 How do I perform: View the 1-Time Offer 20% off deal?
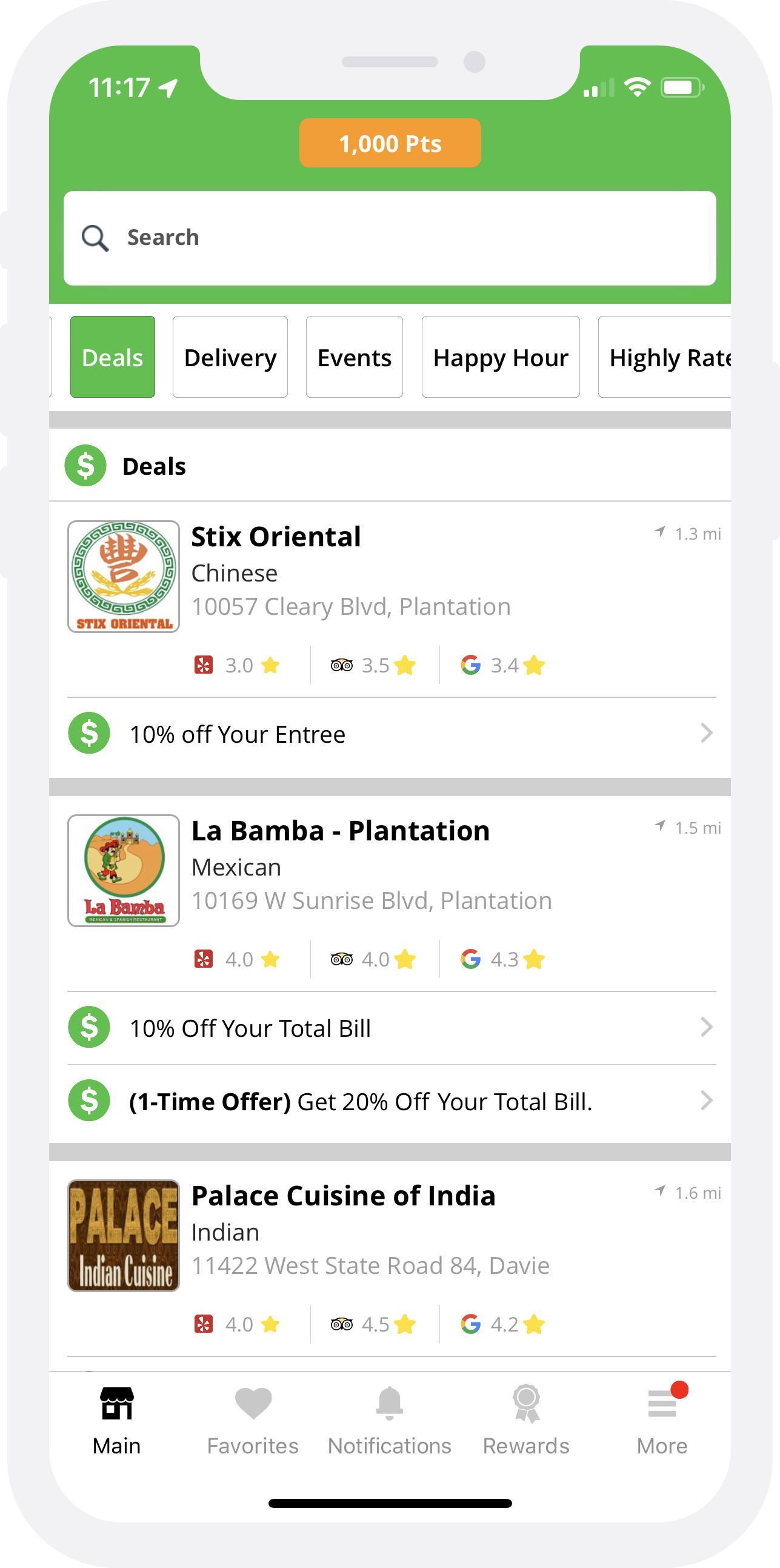click(389, 1101)
